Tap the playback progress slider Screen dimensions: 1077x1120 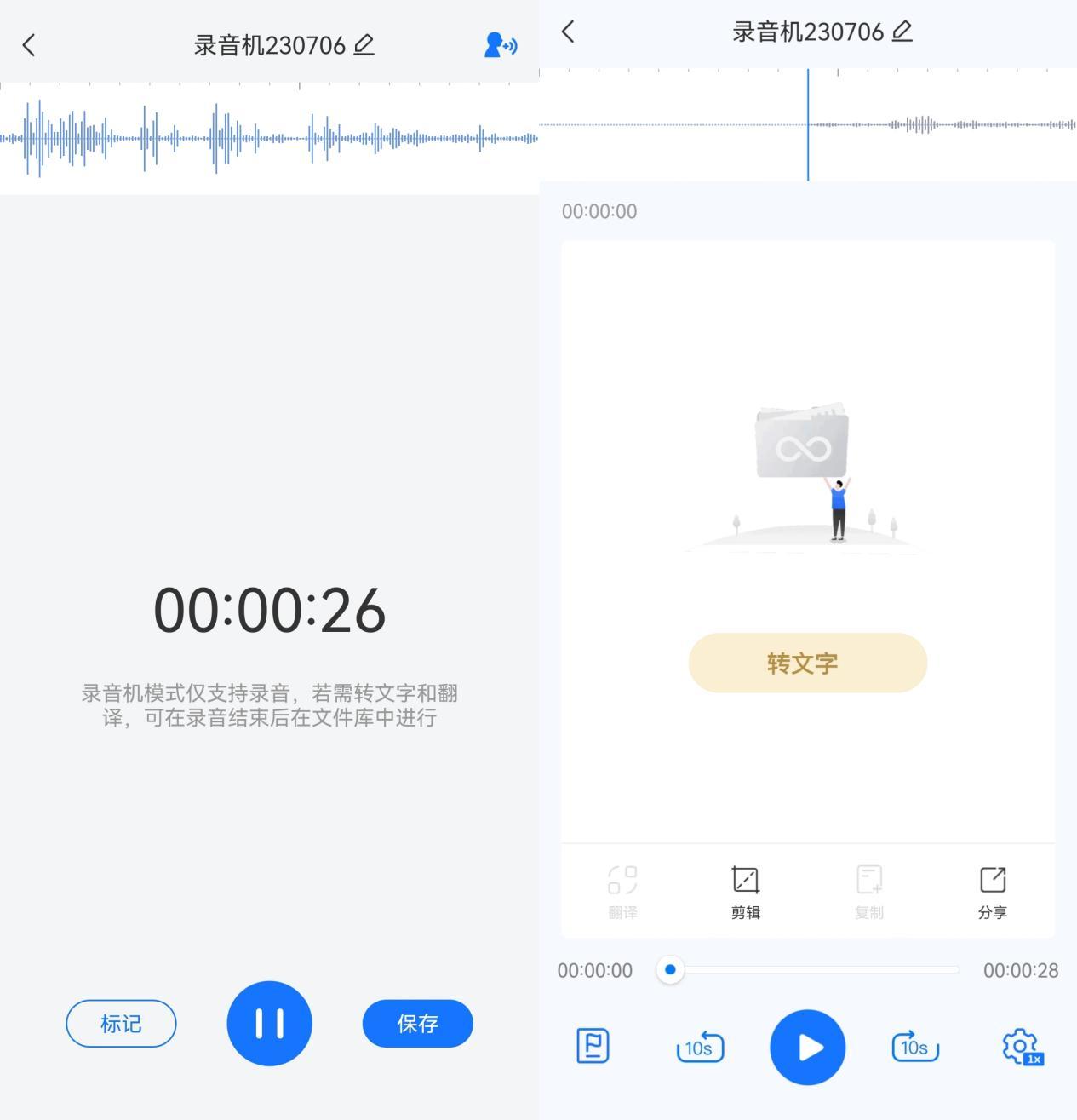coord(807,969)
